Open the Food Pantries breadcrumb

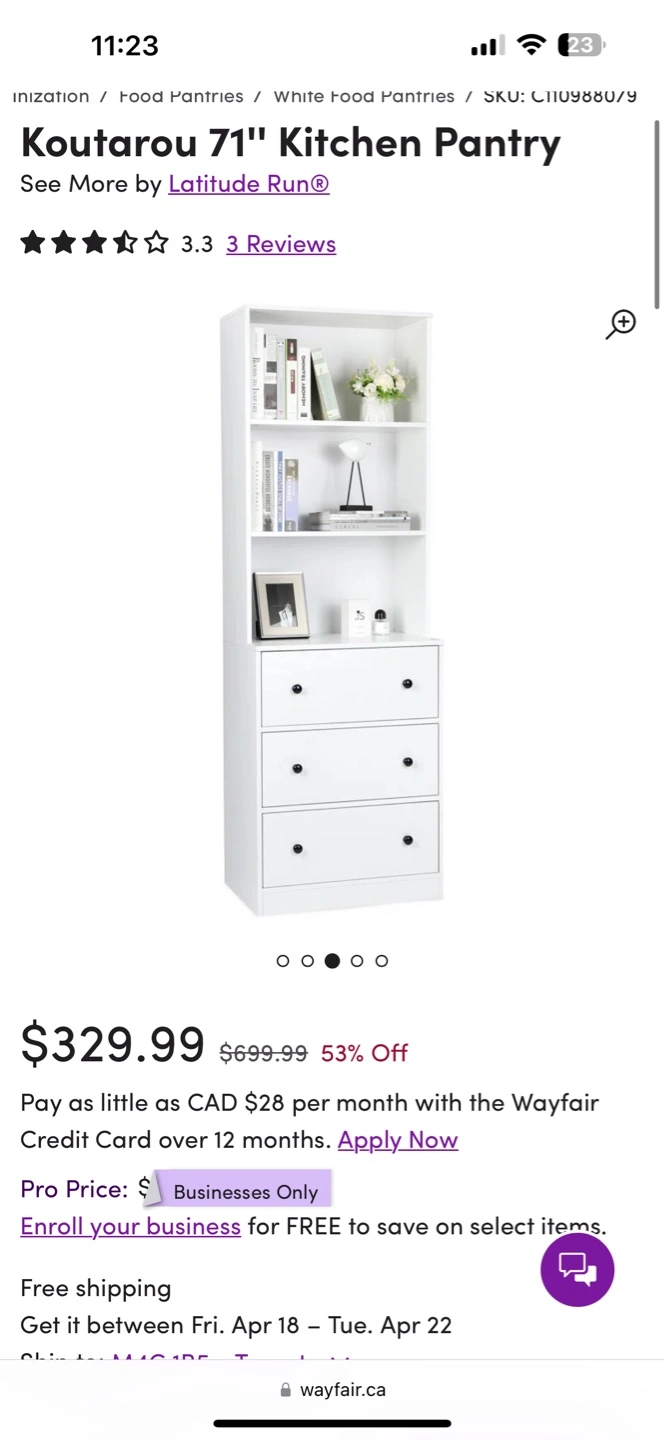tap(181, 96)
